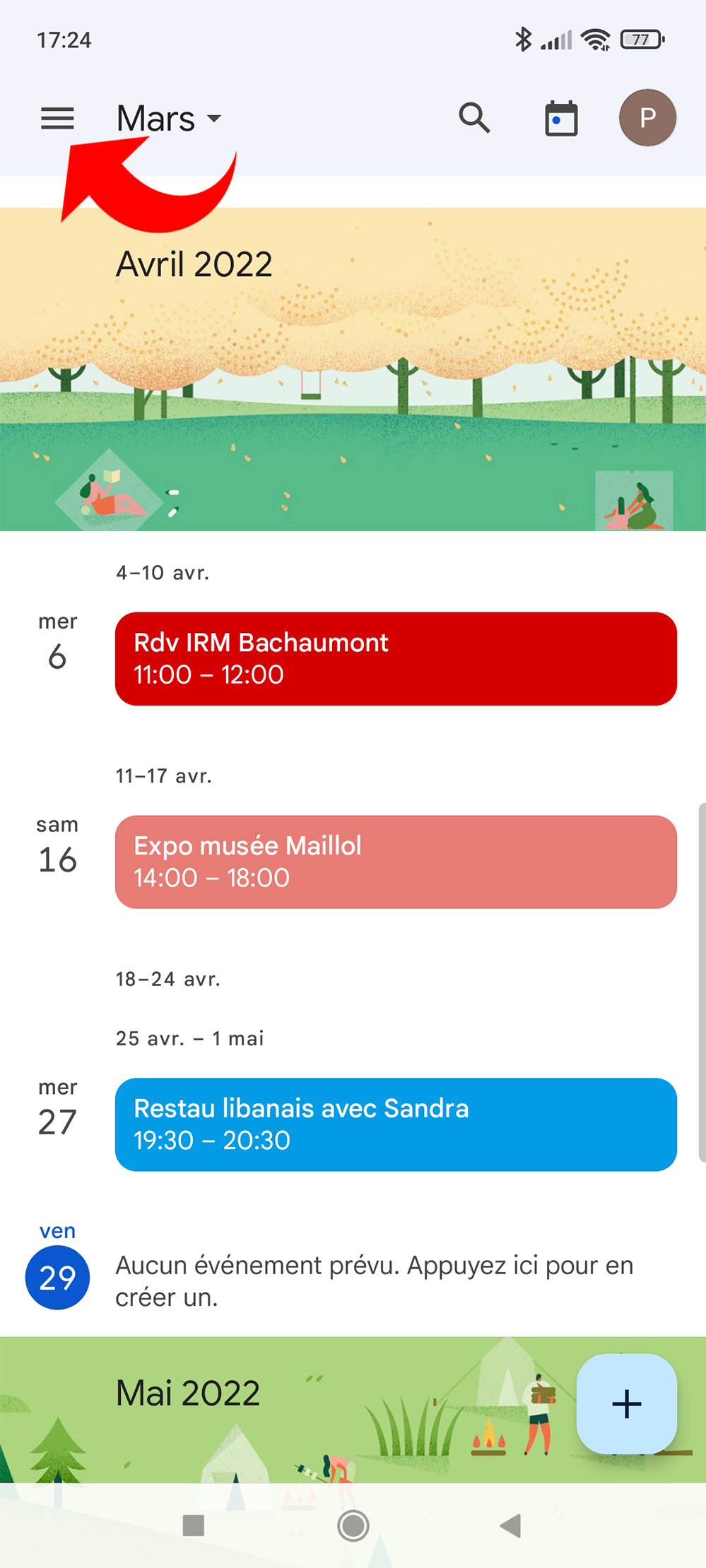
Task: Go back with system back button
Action: tap(510, 1526)
